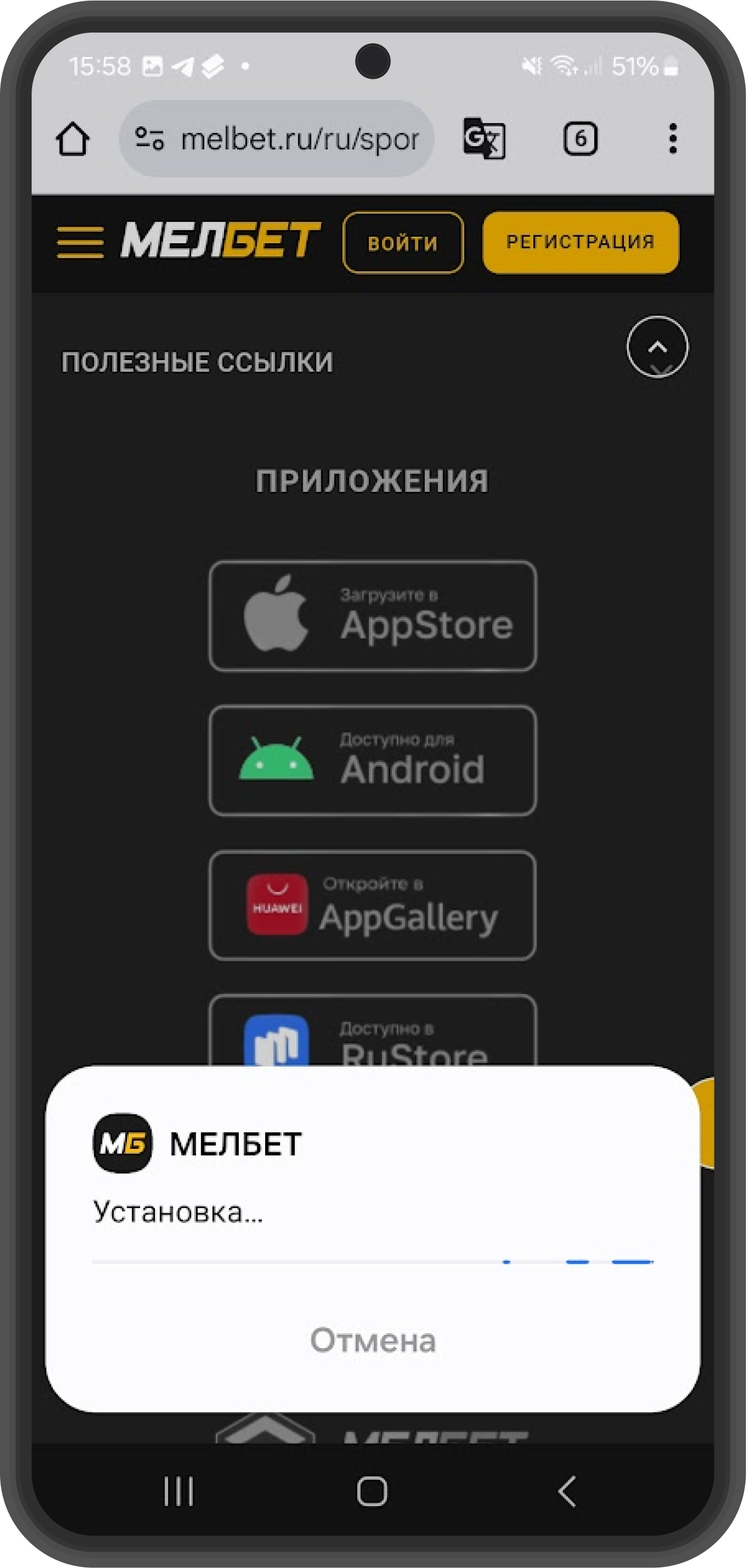Open the Google Translate icon
This screenshot has height=1568, width=746.
click(x=484, y=139)
